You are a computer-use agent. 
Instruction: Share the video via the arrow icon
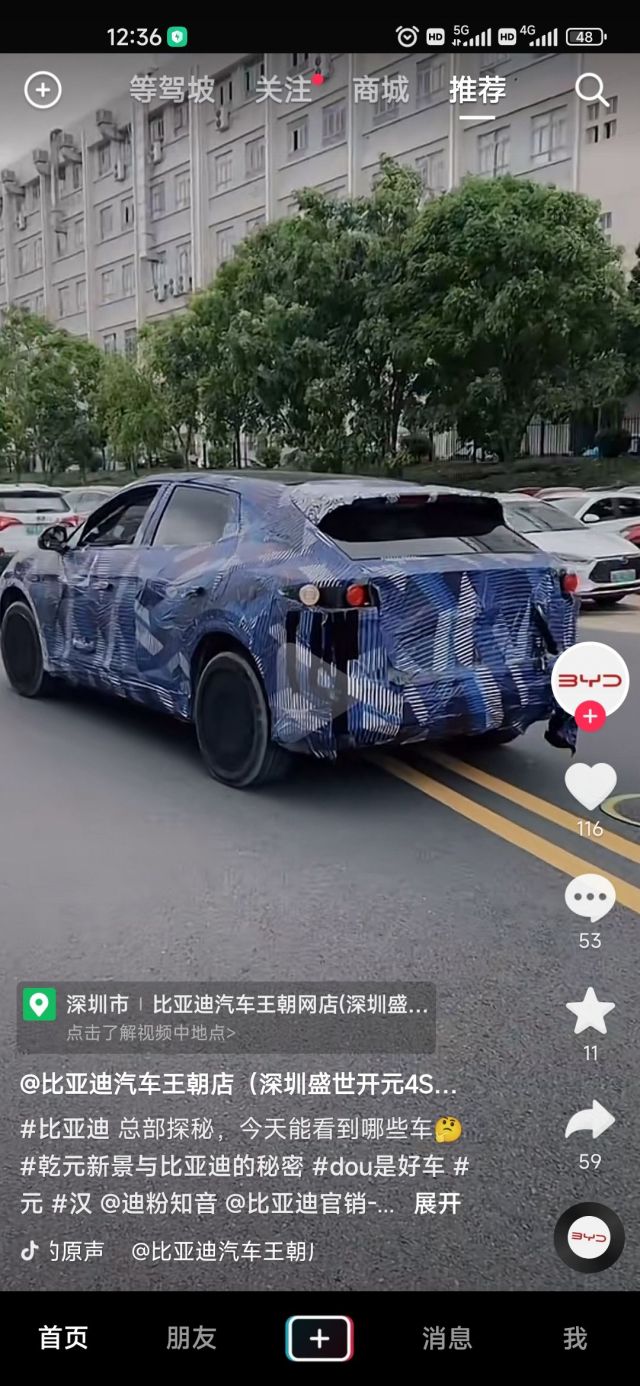590,1121
